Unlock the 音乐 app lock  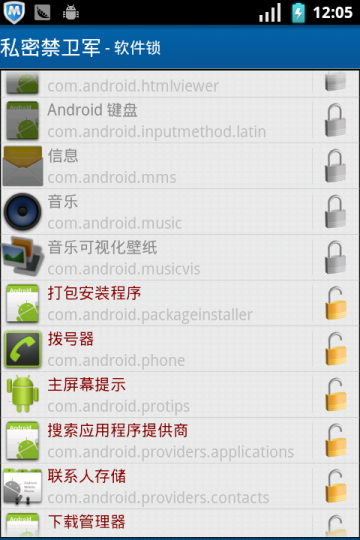tap(335, 212)
